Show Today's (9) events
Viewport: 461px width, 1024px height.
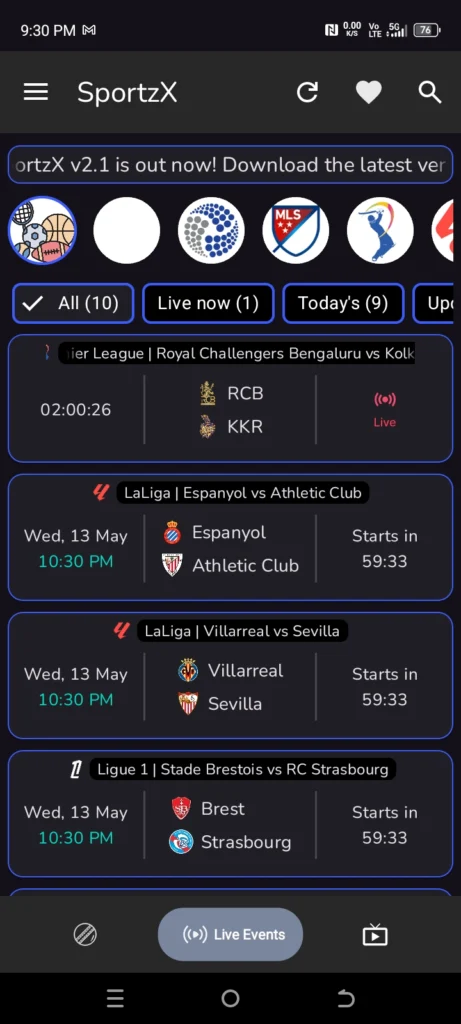click(343, 303)
